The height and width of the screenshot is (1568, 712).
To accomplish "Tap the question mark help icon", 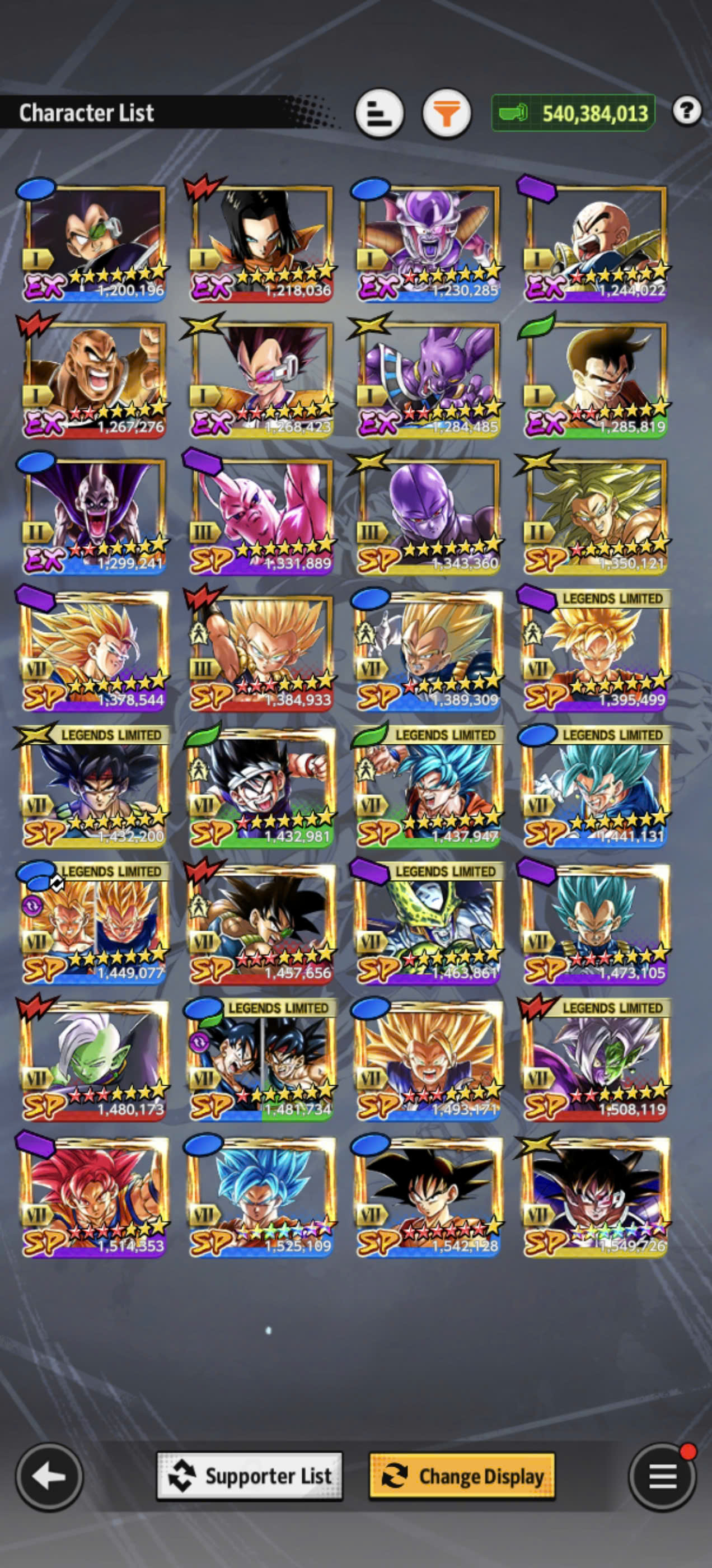I will point(687,111).
